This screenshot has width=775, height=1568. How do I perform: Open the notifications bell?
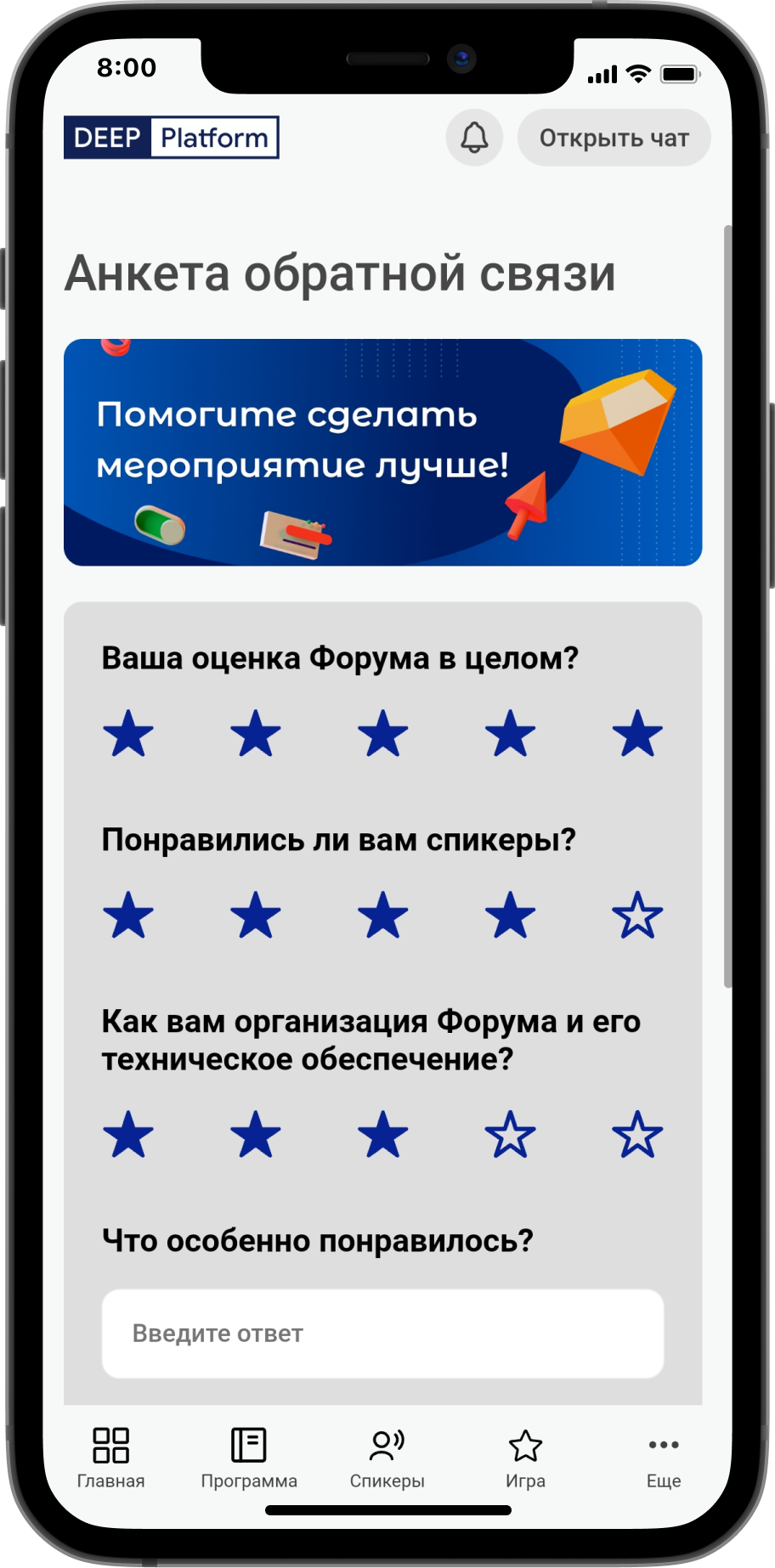pos(474,138)
